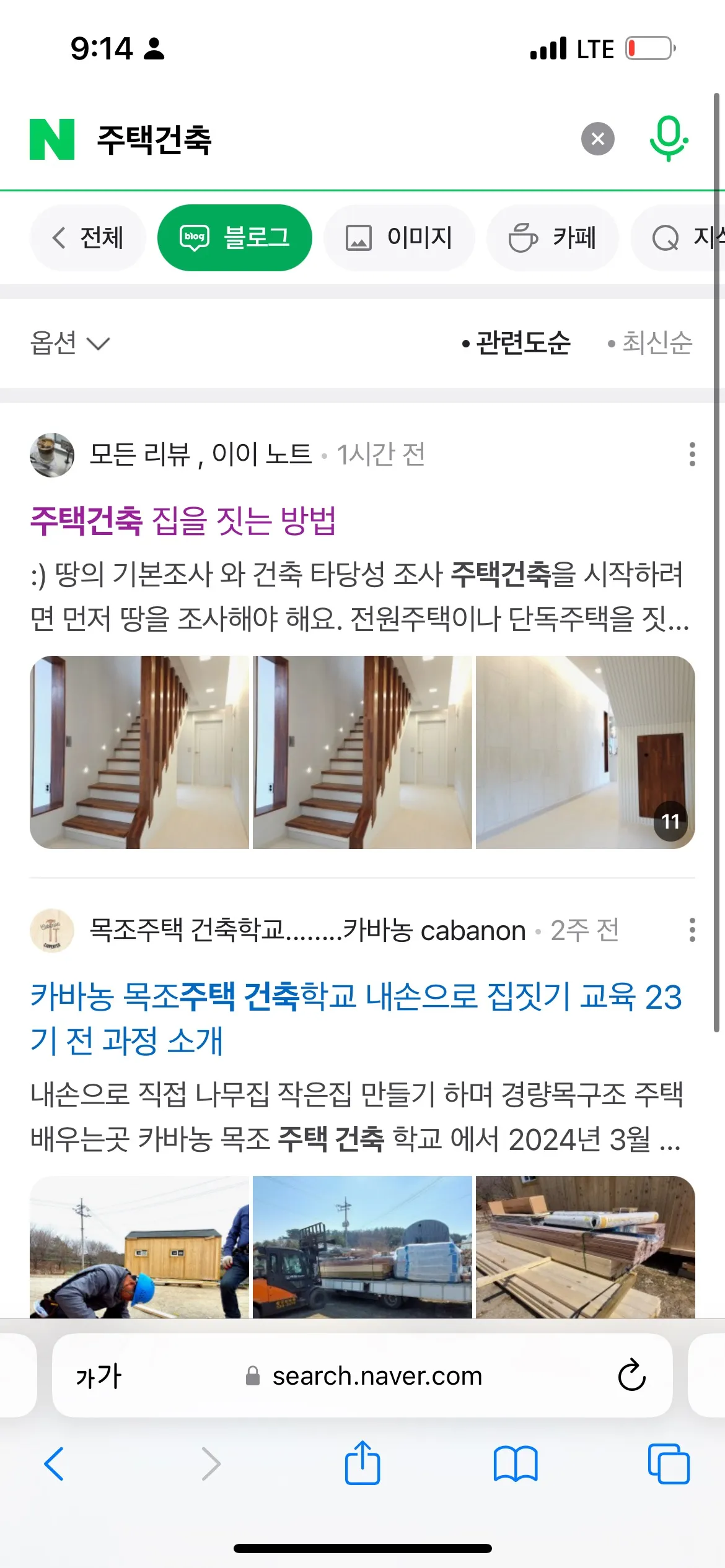Image resolution: width=725 pixels, height=1568 pixels.
Task: Open more options for the cabanon post
Action: pos(692,930)
